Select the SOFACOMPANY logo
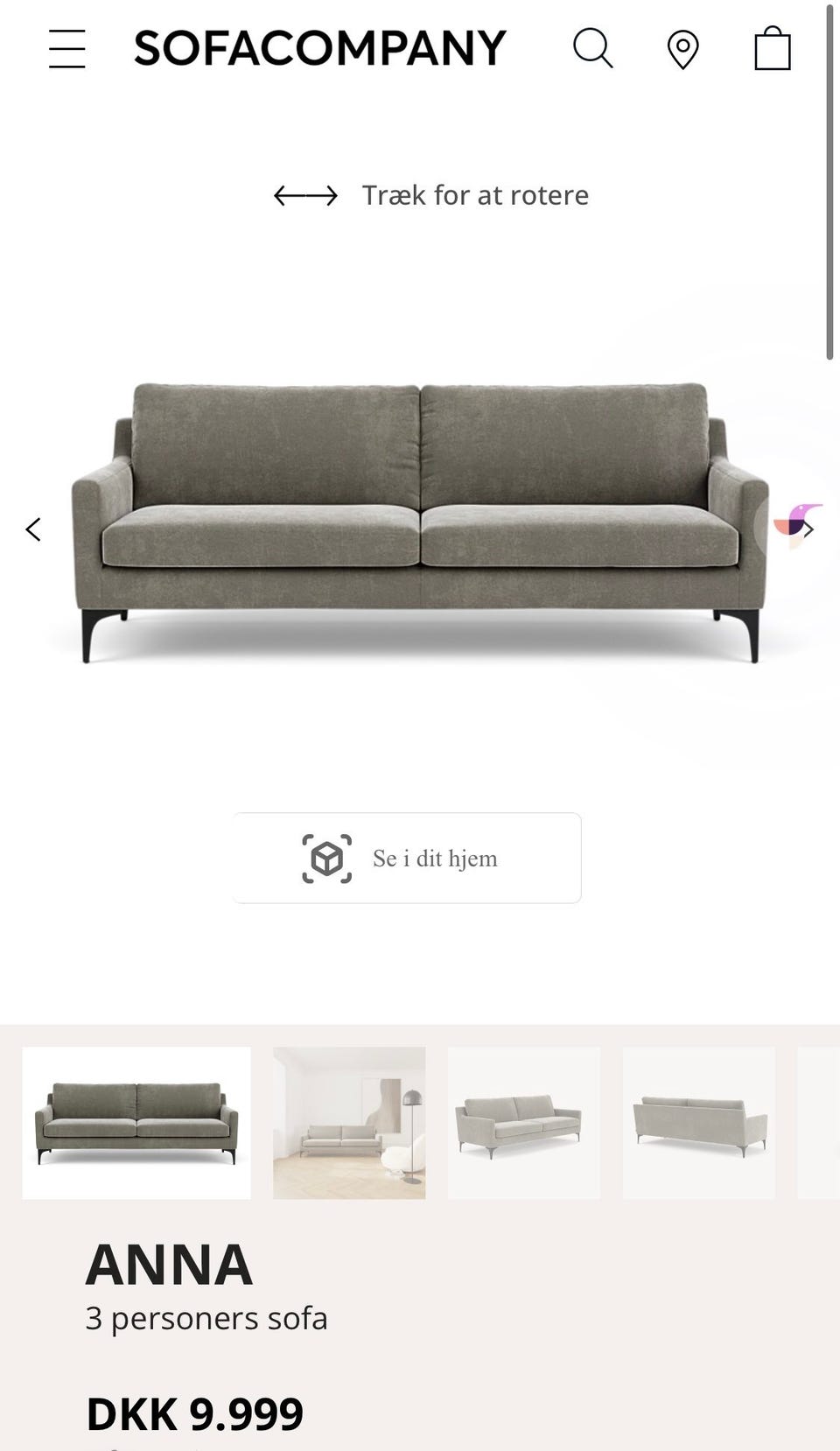Image resolution: width=840 pixels, height=1451 pixels. pyautogui.click(x=318, y=48)
